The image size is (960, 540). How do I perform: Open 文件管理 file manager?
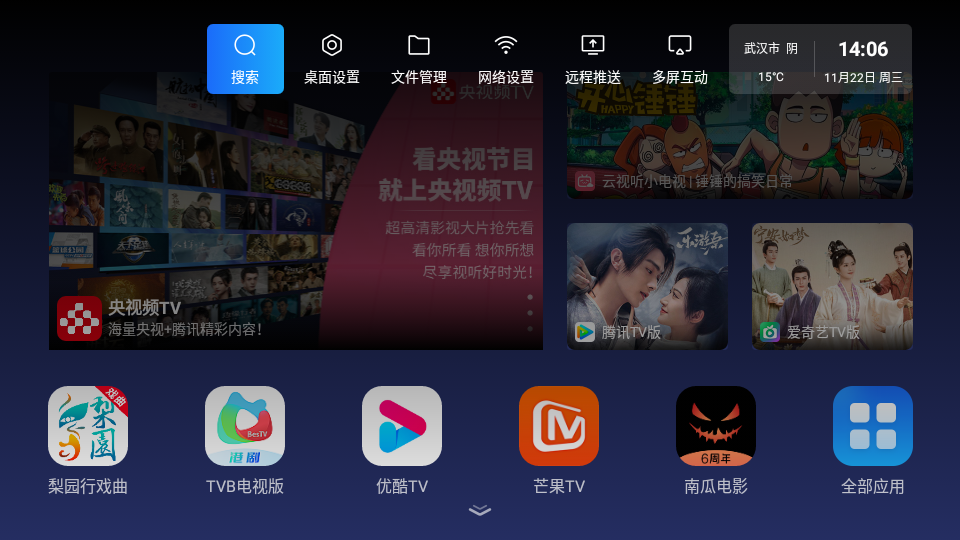point(419,59)
